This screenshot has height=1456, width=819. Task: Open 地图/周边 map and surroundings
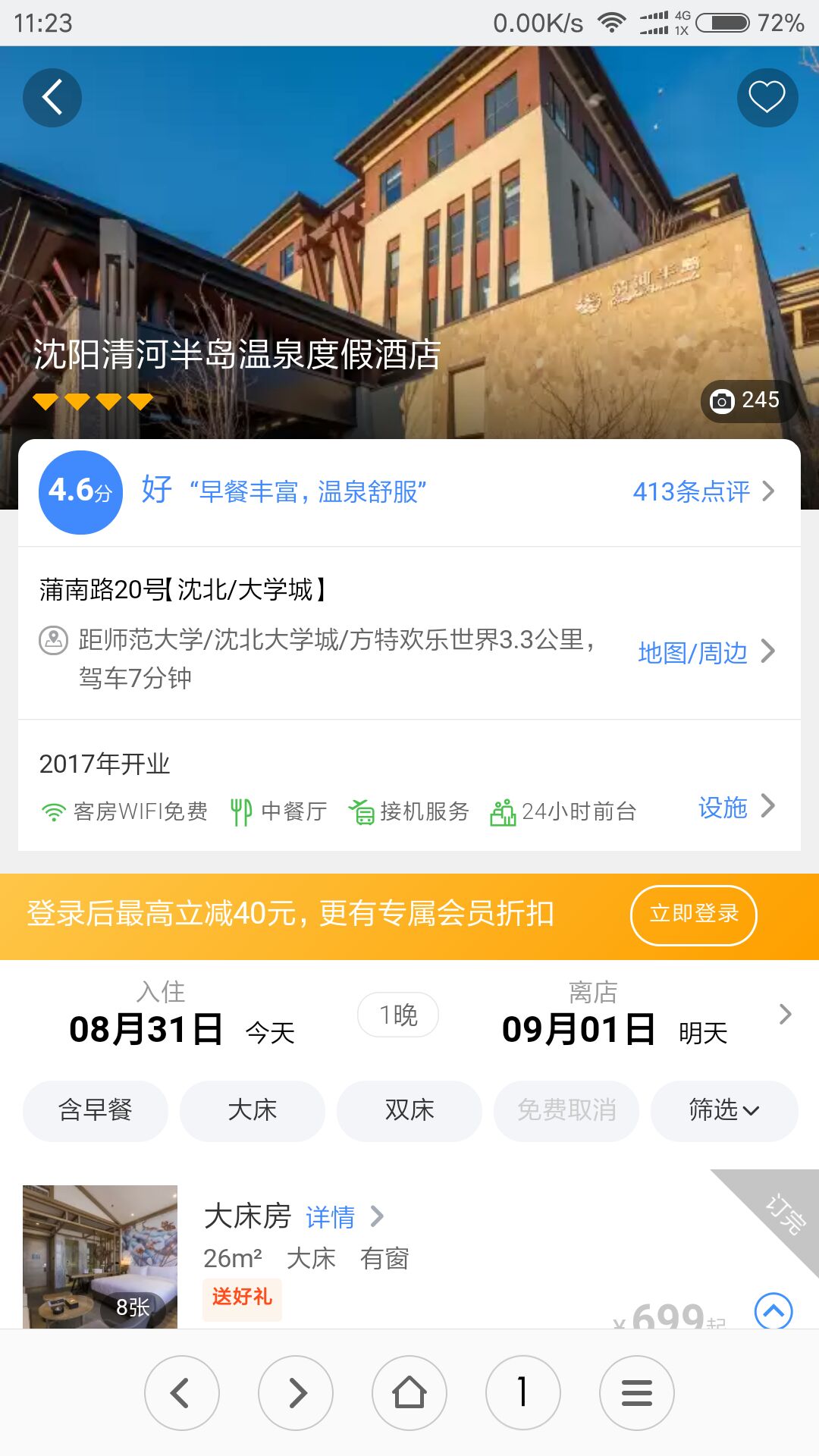click(x=705, y=652)
